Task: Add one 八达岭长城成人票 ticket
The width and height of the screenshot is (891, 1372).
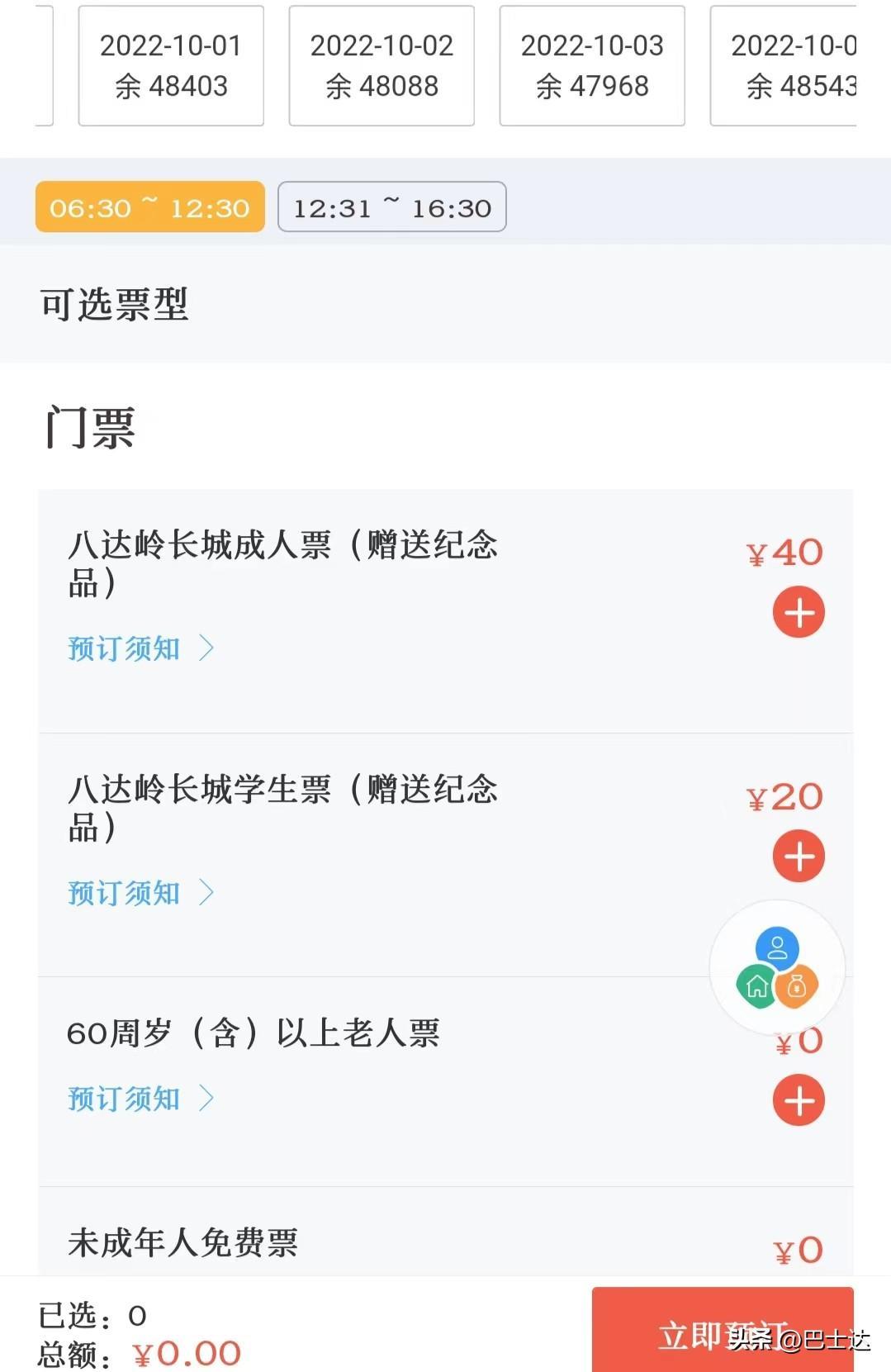Action: (799, 613)
